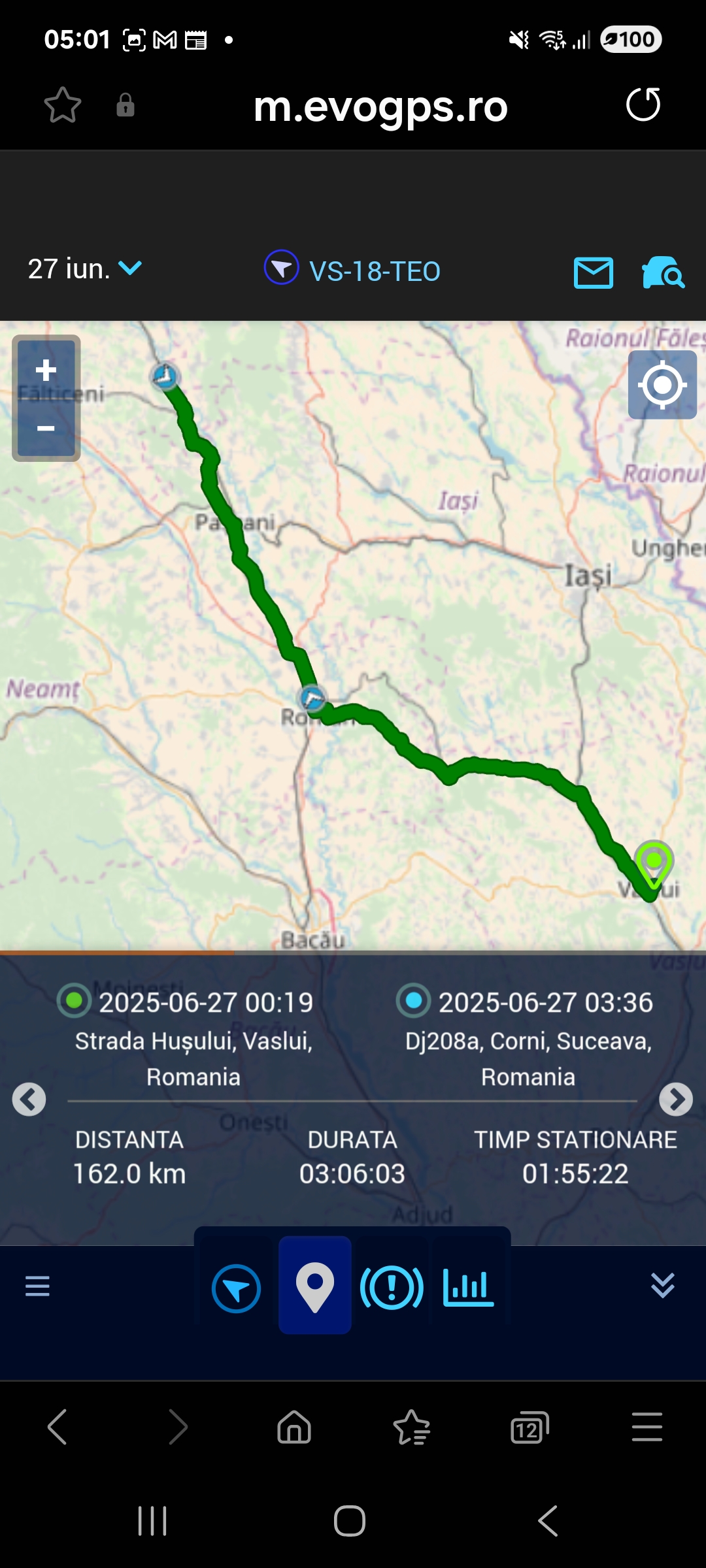Viewport: 706px width, 1568px height.
Task: Open the envelope messages icon
Action: (x=594, y=272)
